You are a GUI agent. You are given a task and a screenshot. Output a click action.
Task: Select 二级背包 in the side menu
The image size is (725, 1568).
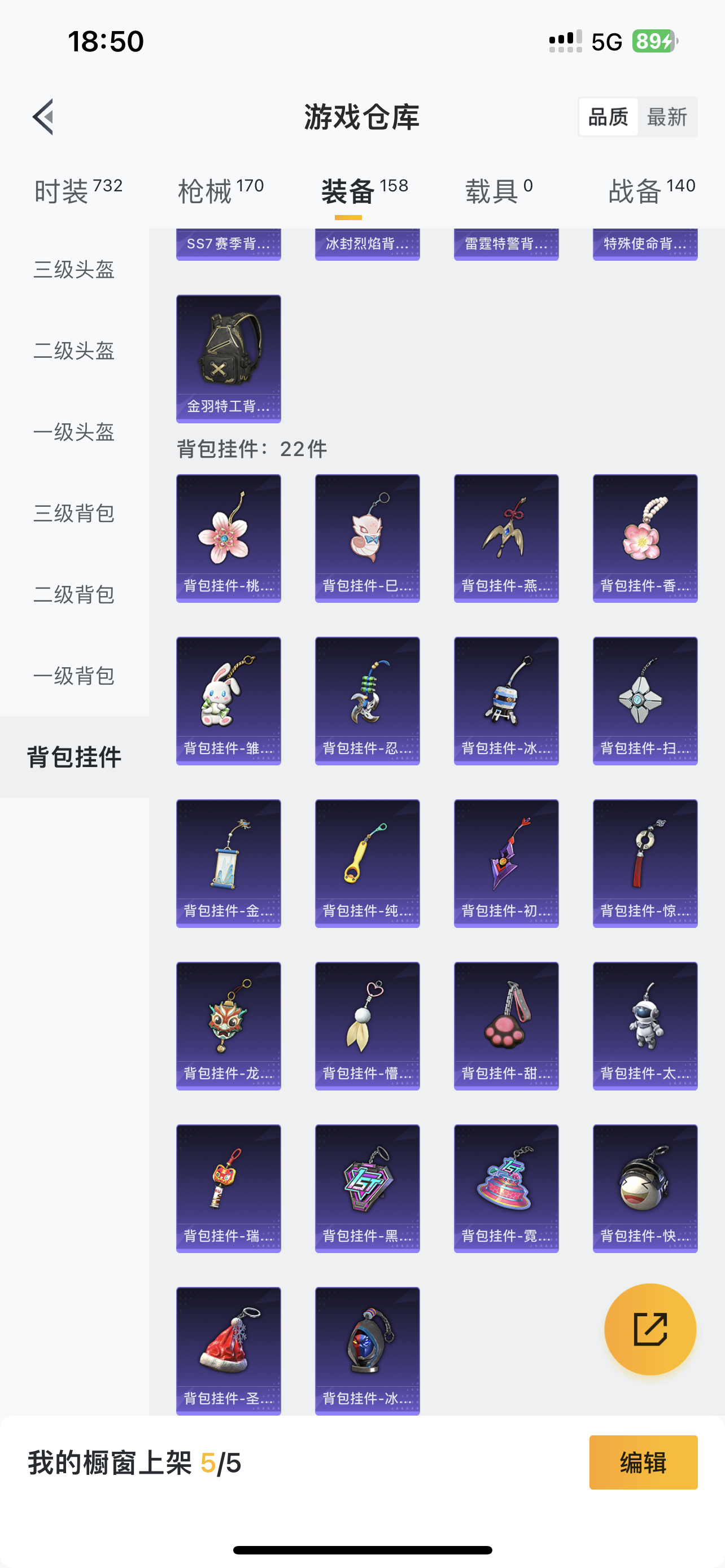75,595
